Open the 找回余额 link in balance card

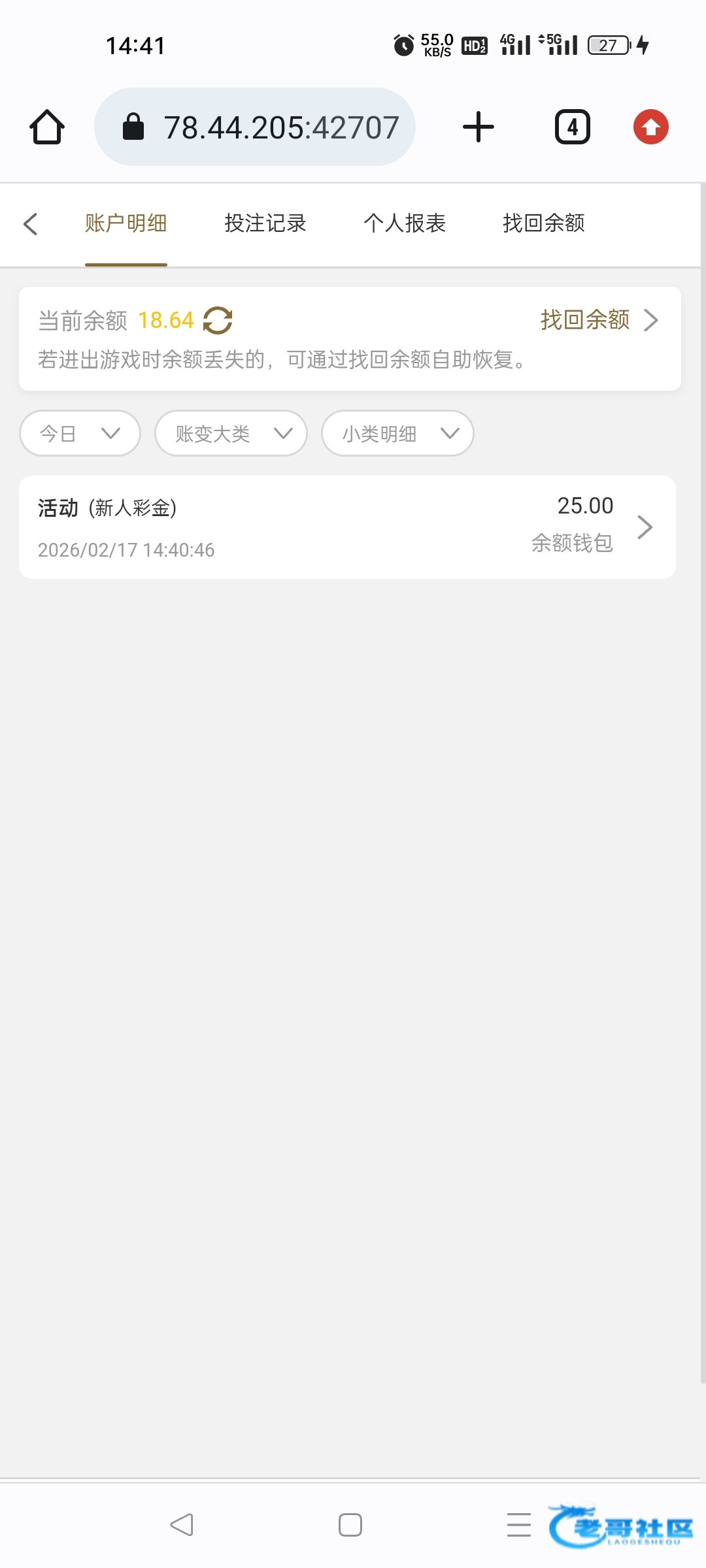598,320
